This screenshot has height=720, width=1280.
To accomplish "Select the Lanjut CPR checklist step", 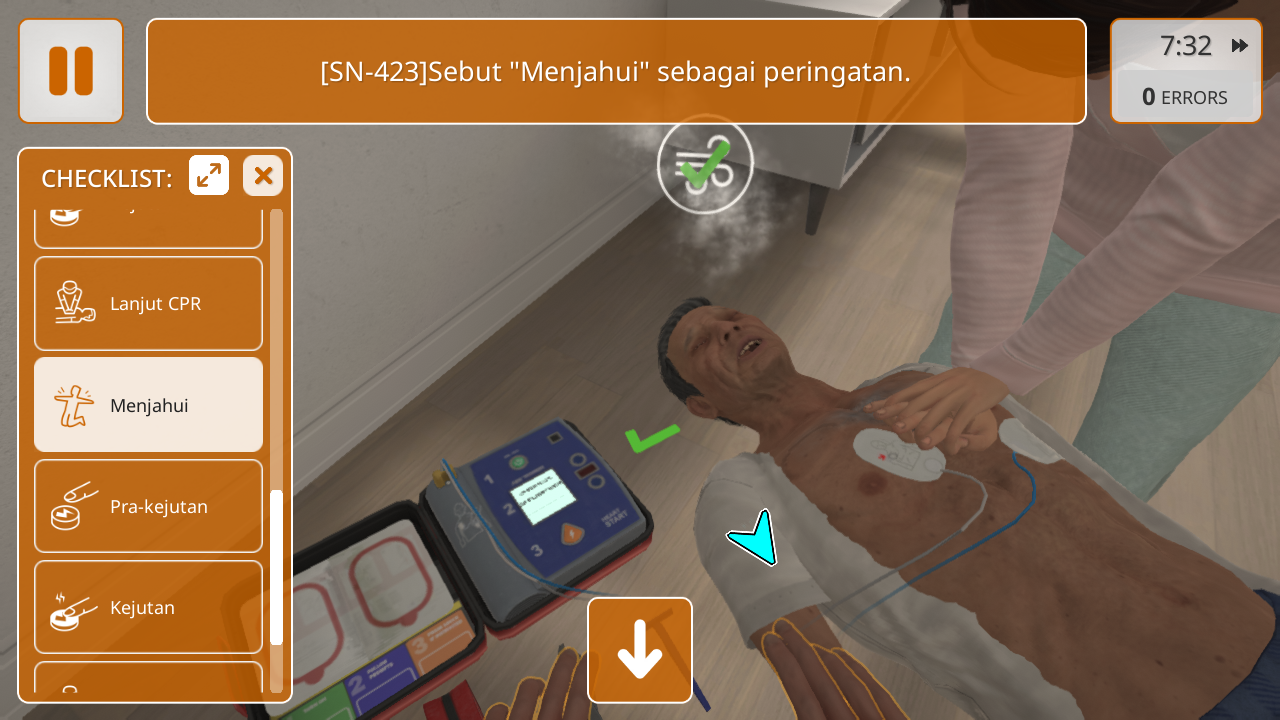I will coord(148,304).
